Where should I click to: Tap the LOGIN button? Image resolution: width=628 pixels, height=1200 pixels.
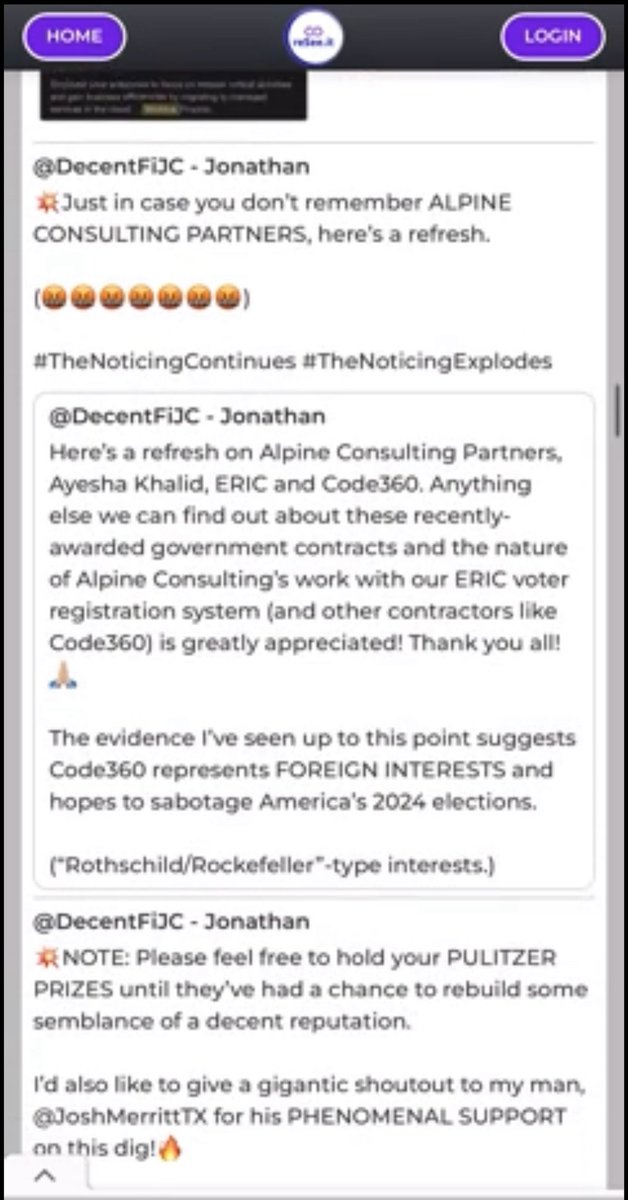[x=552, y=36]
